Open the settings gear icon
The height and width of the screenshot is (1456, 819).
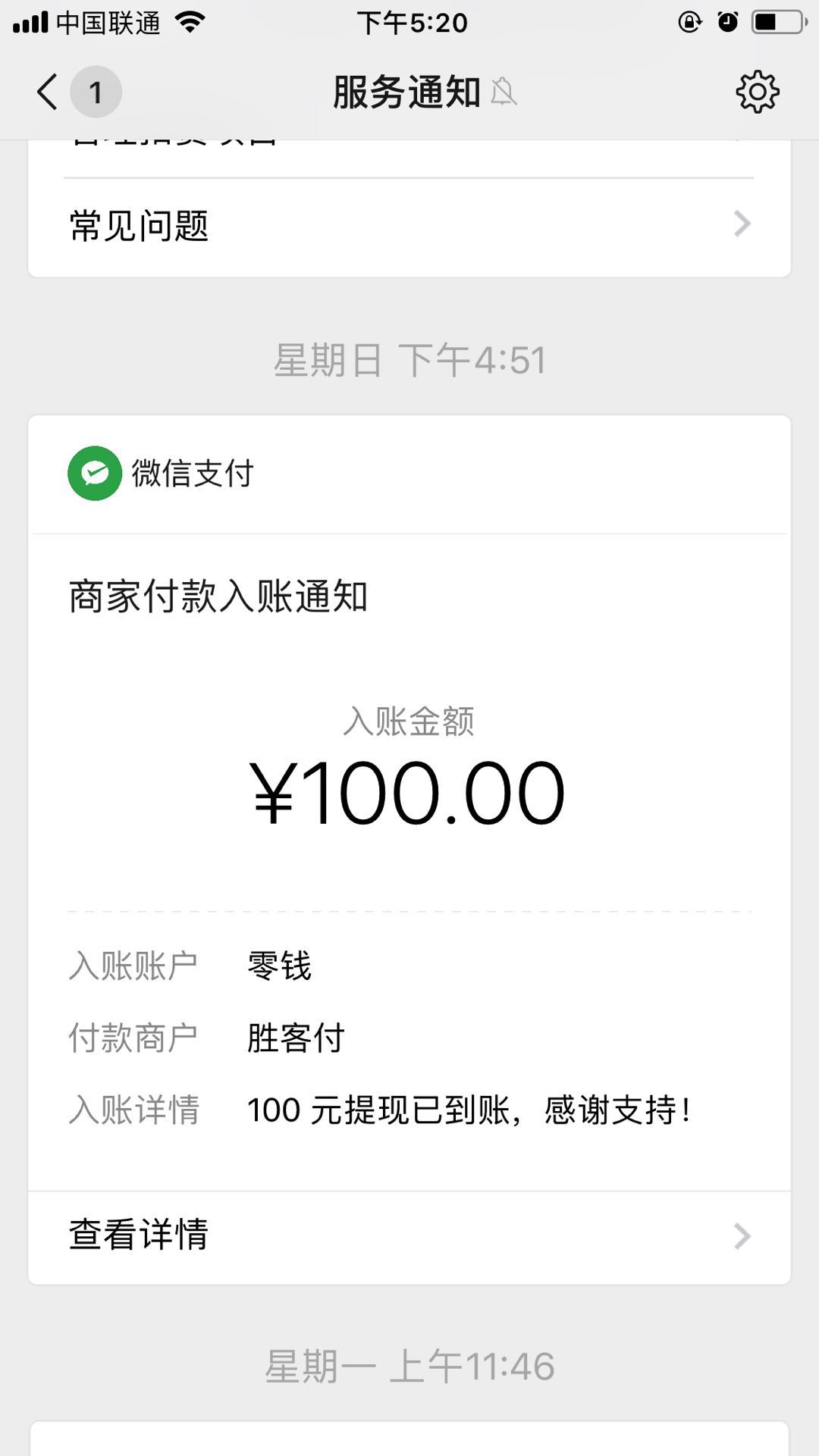click(x=757, y=92)
